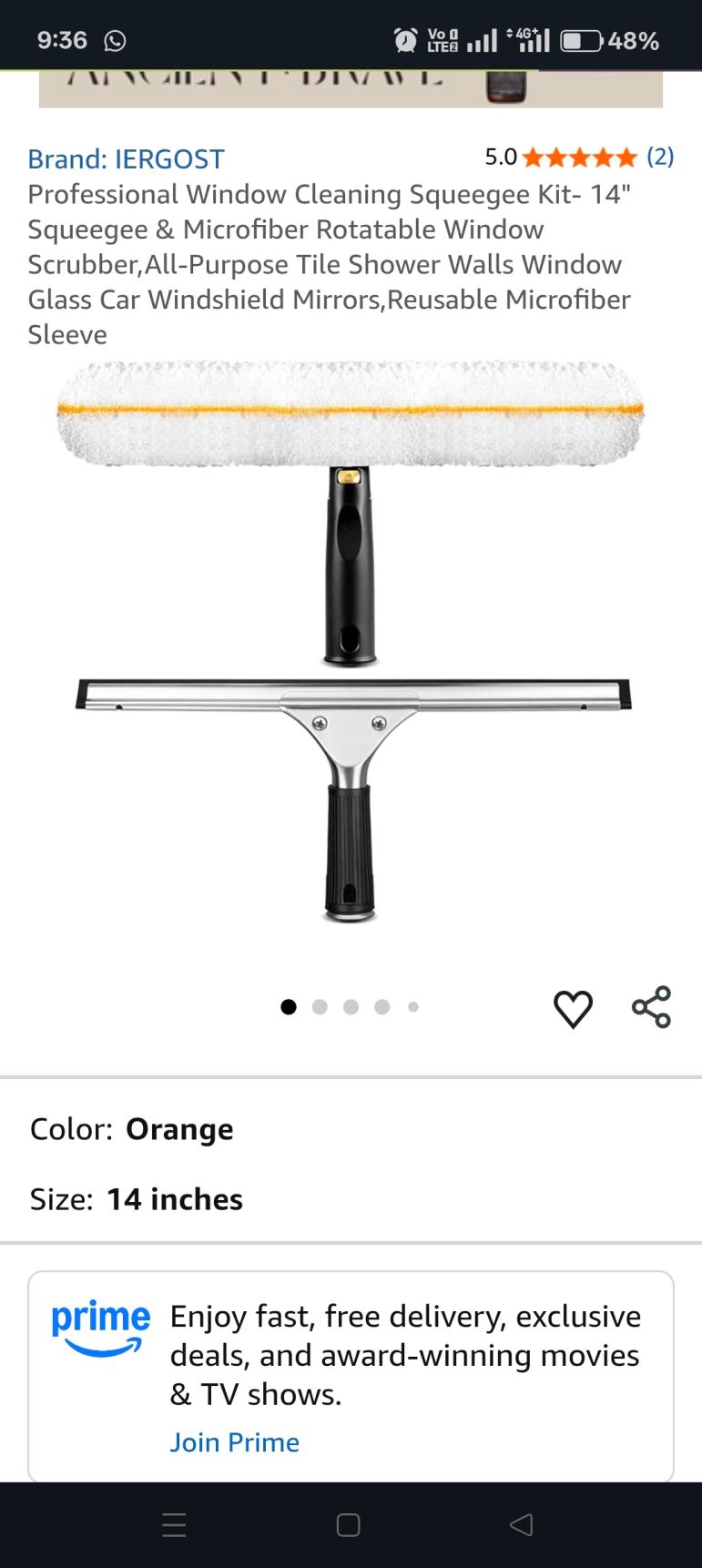This screenshot has width=702, height=1568.
Task: Share this squeegee kit listing
Action: [x=651, y=1007]
